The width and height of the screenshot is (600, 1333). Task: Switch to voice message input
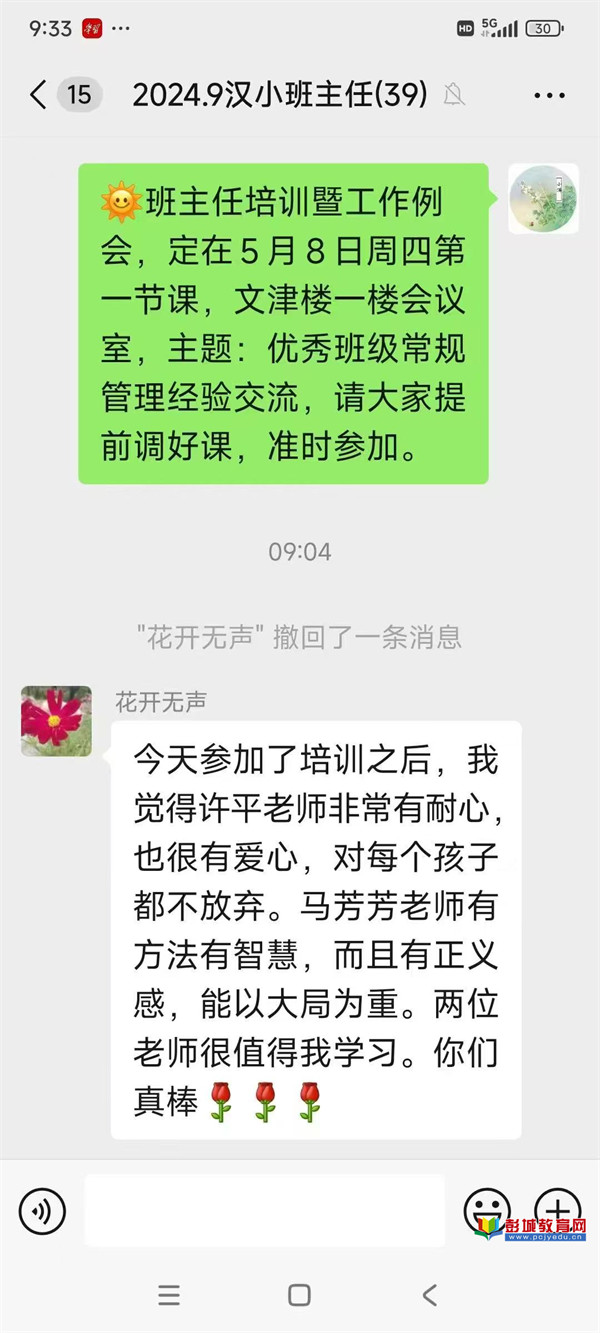[x=42, y=1212]
